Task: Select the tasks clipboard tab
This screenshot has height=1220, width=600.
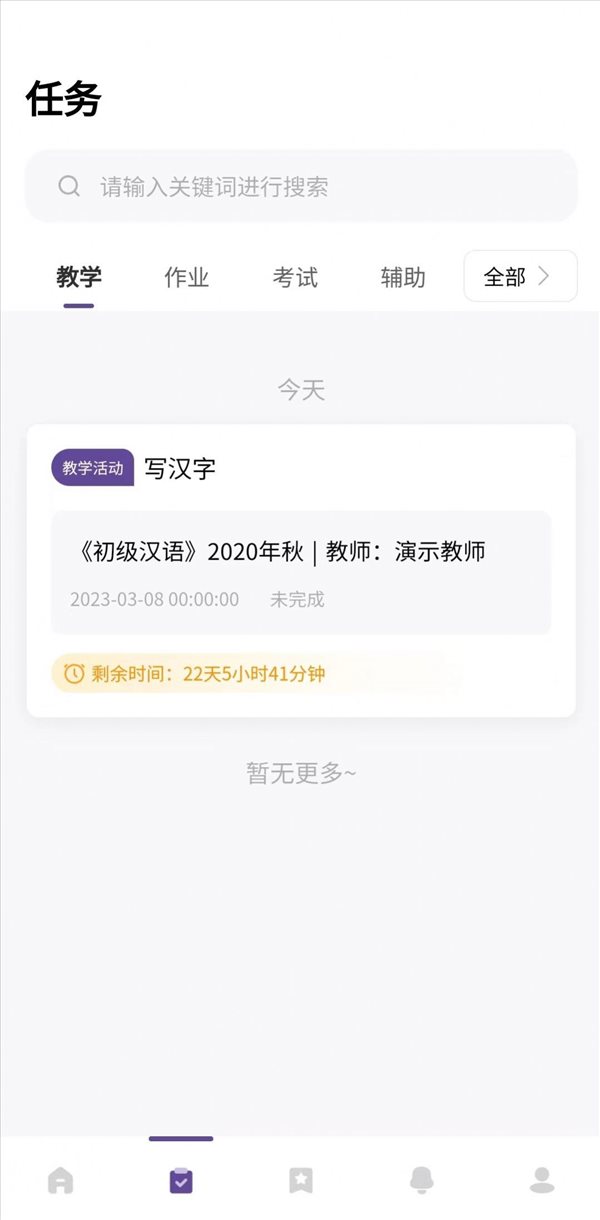Action: point(181,1180)
